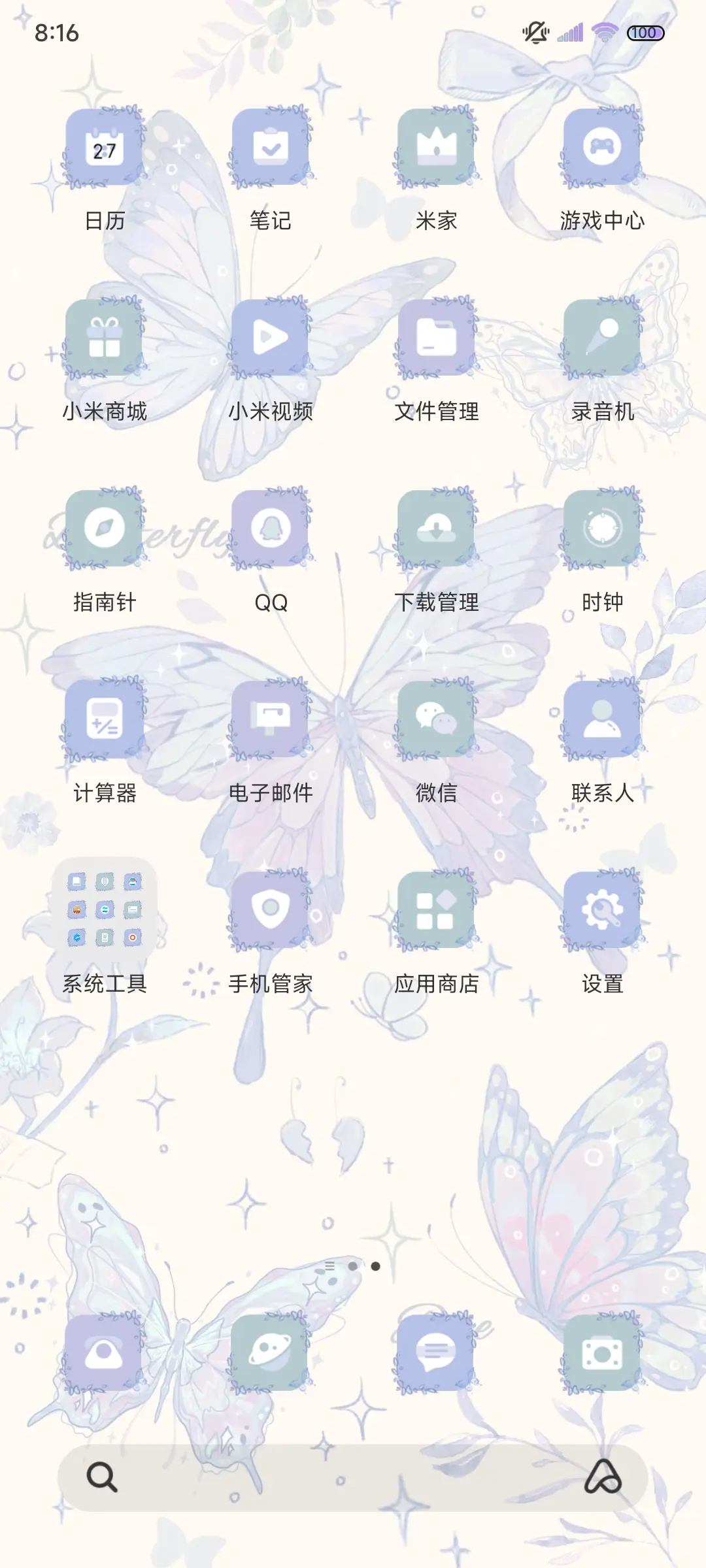Open 联系人 contacts app

pyautogui.click(x=600, y=722)
